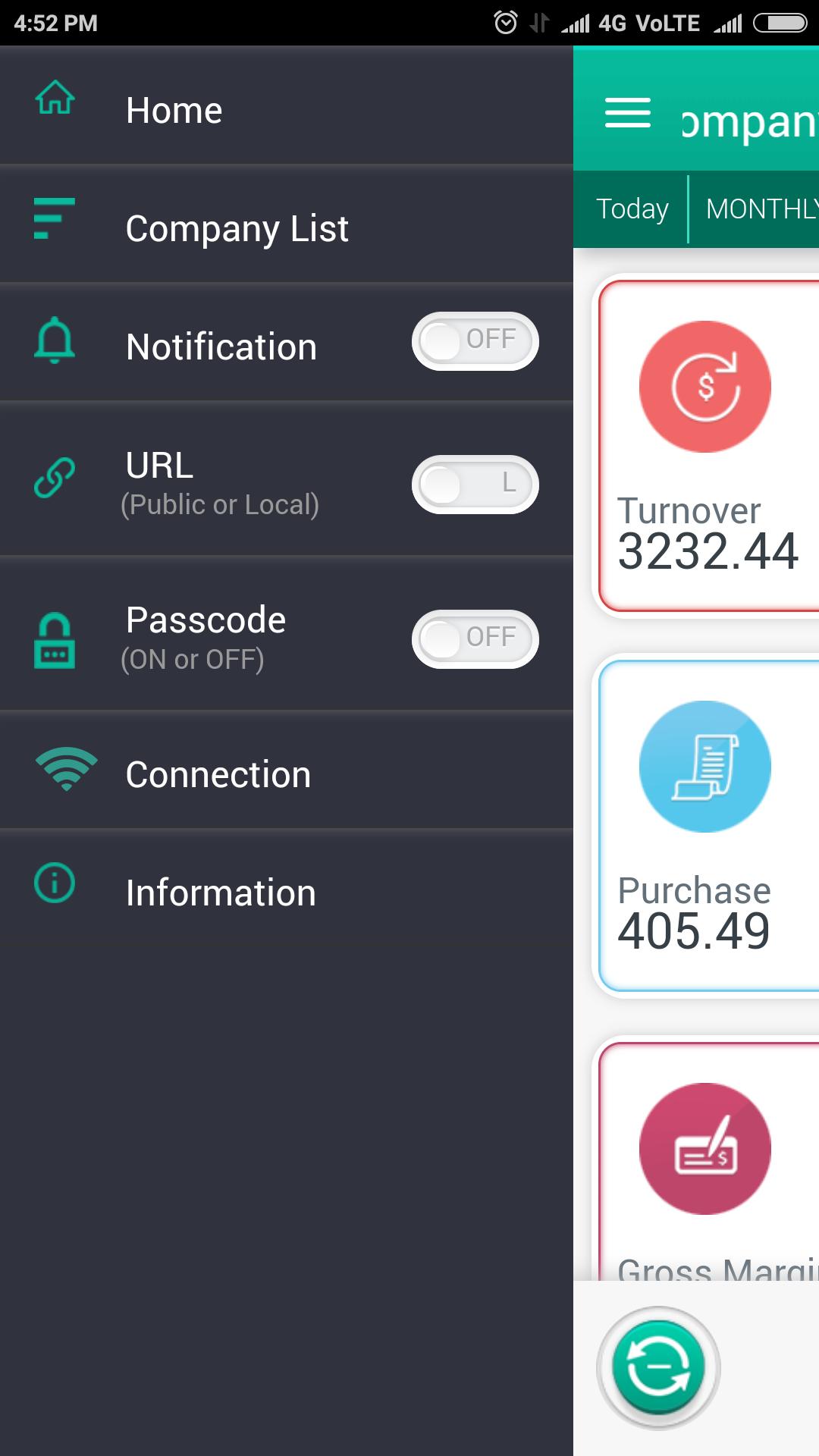Click the Purchase receipt icon
This screenshot has height=1456, width=819.
(x=704, y=765)
